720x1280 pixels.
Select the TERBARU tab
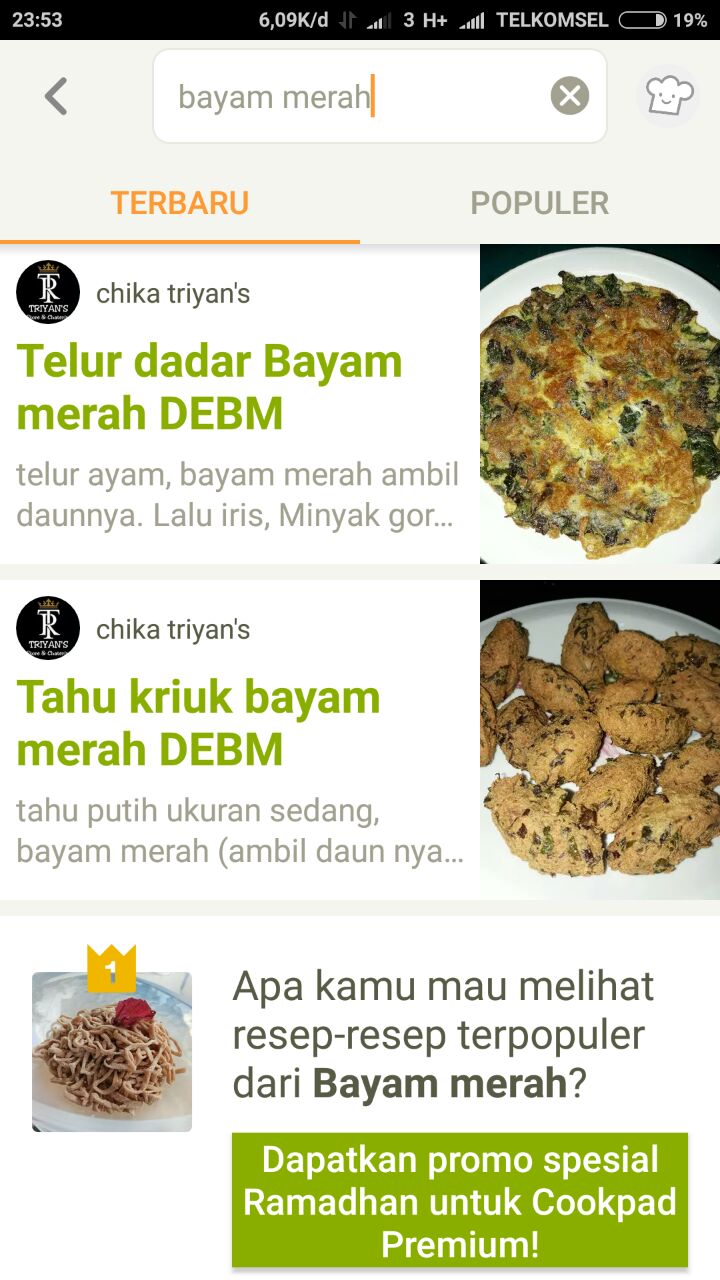point(180,203)
